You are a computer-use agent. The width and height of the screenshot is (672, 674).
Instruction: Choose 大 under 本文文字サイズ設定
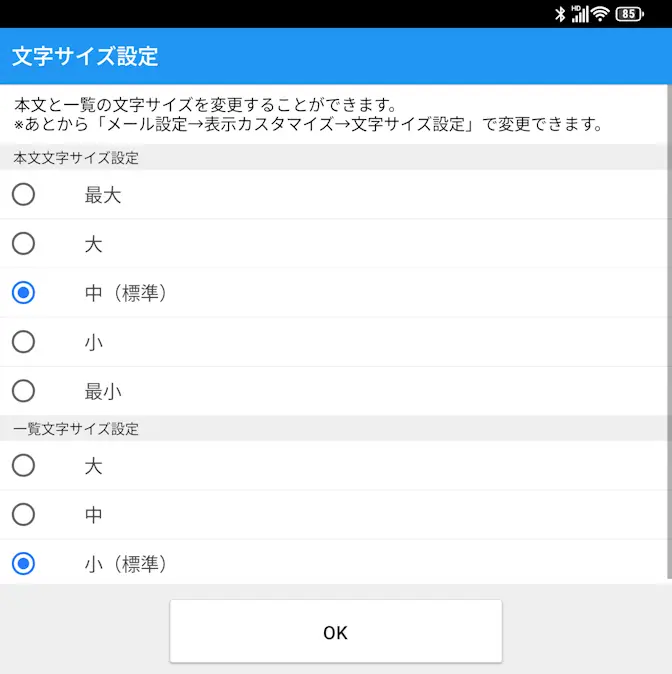(x=23, y=244)
